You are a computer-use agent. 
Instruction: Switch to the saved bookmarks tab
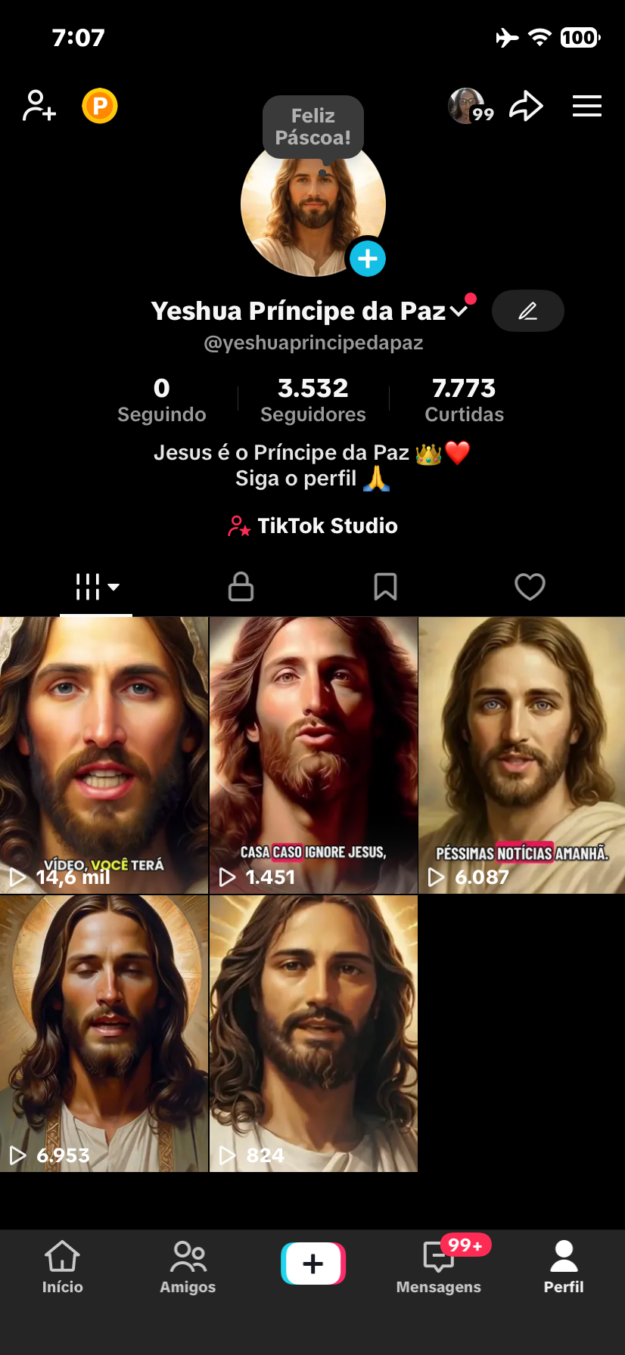coord(385,587)
